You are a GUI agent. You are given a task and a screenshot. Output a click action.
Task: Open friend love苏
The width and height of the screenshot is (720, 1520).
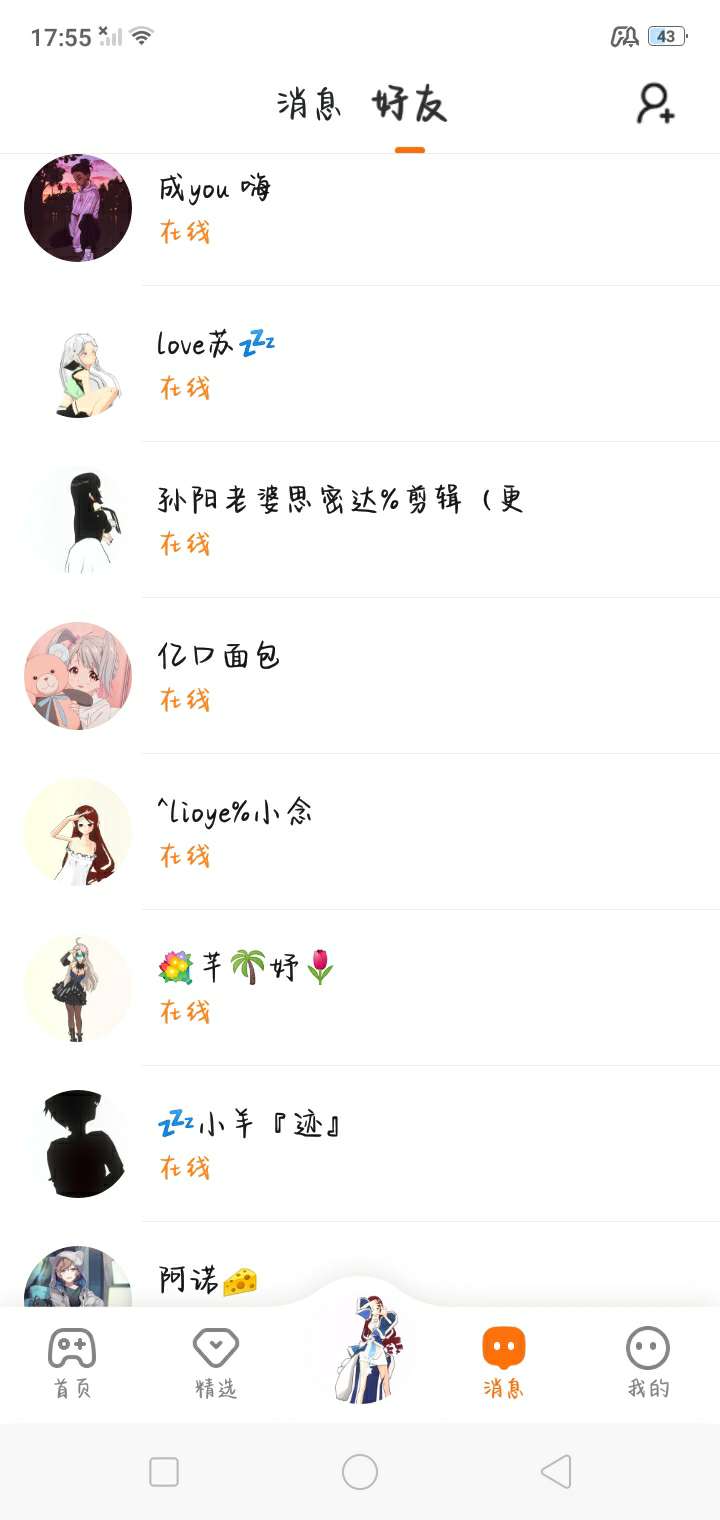[x=360, y=364]
